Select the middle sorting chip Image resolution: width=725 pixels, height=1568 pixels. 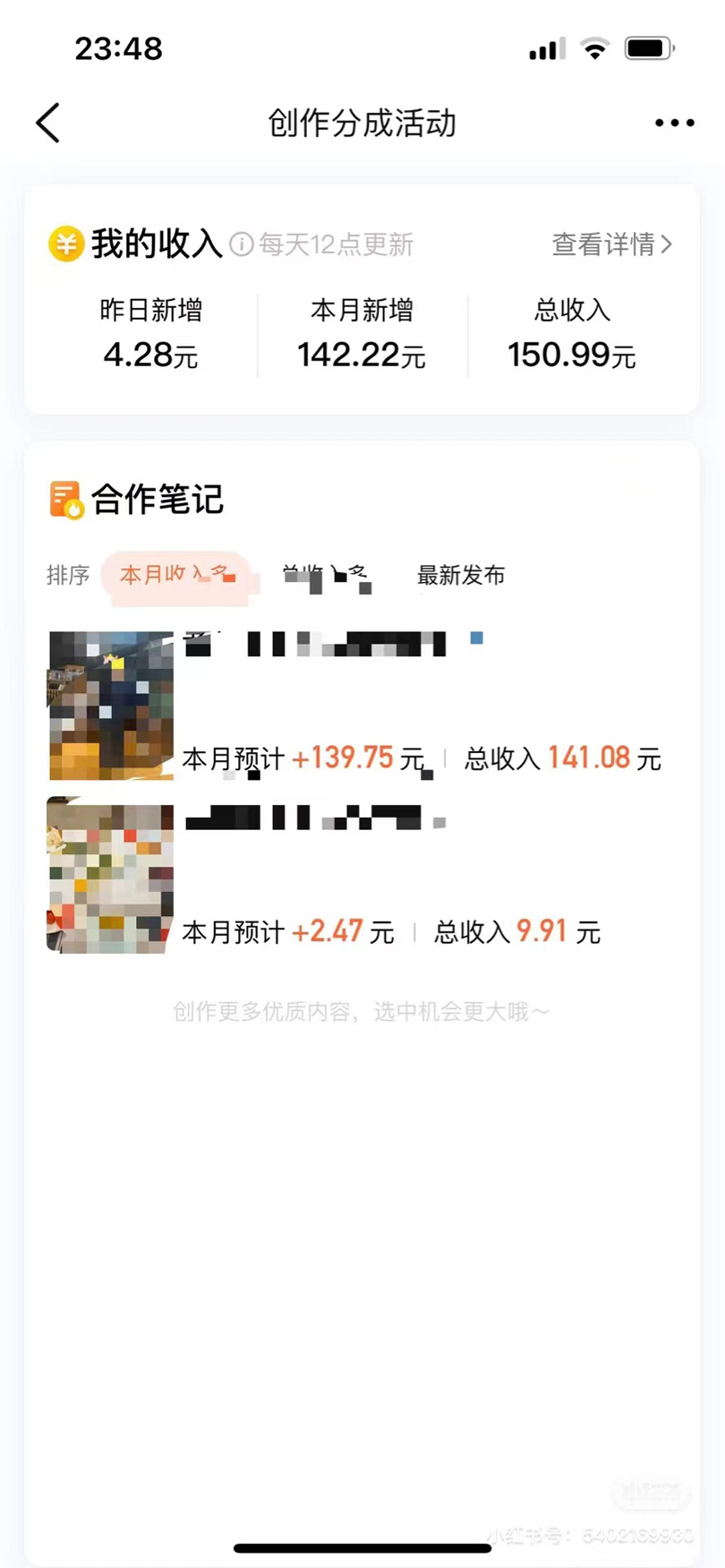(326, 577)
